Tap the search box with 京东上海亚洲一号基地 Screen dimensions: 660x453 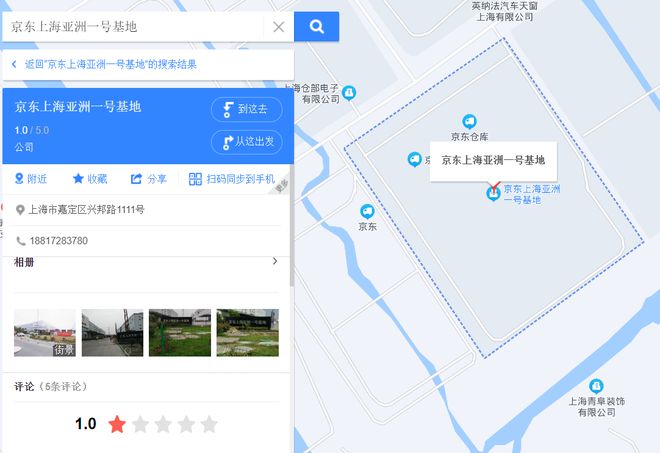point(135,27)
